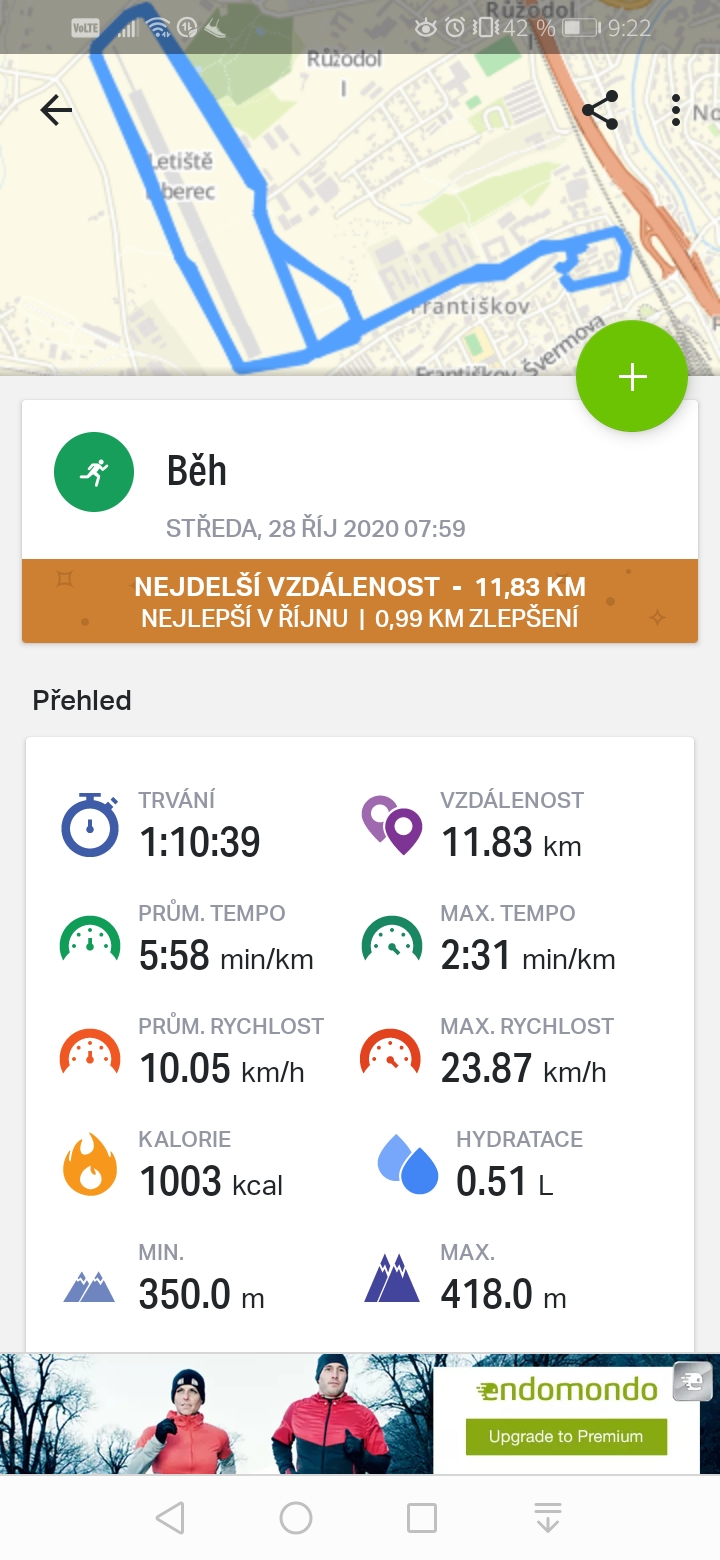Screen dimensions: 720x1560
Task: Share this run workout
Action: tap(600, 110)
